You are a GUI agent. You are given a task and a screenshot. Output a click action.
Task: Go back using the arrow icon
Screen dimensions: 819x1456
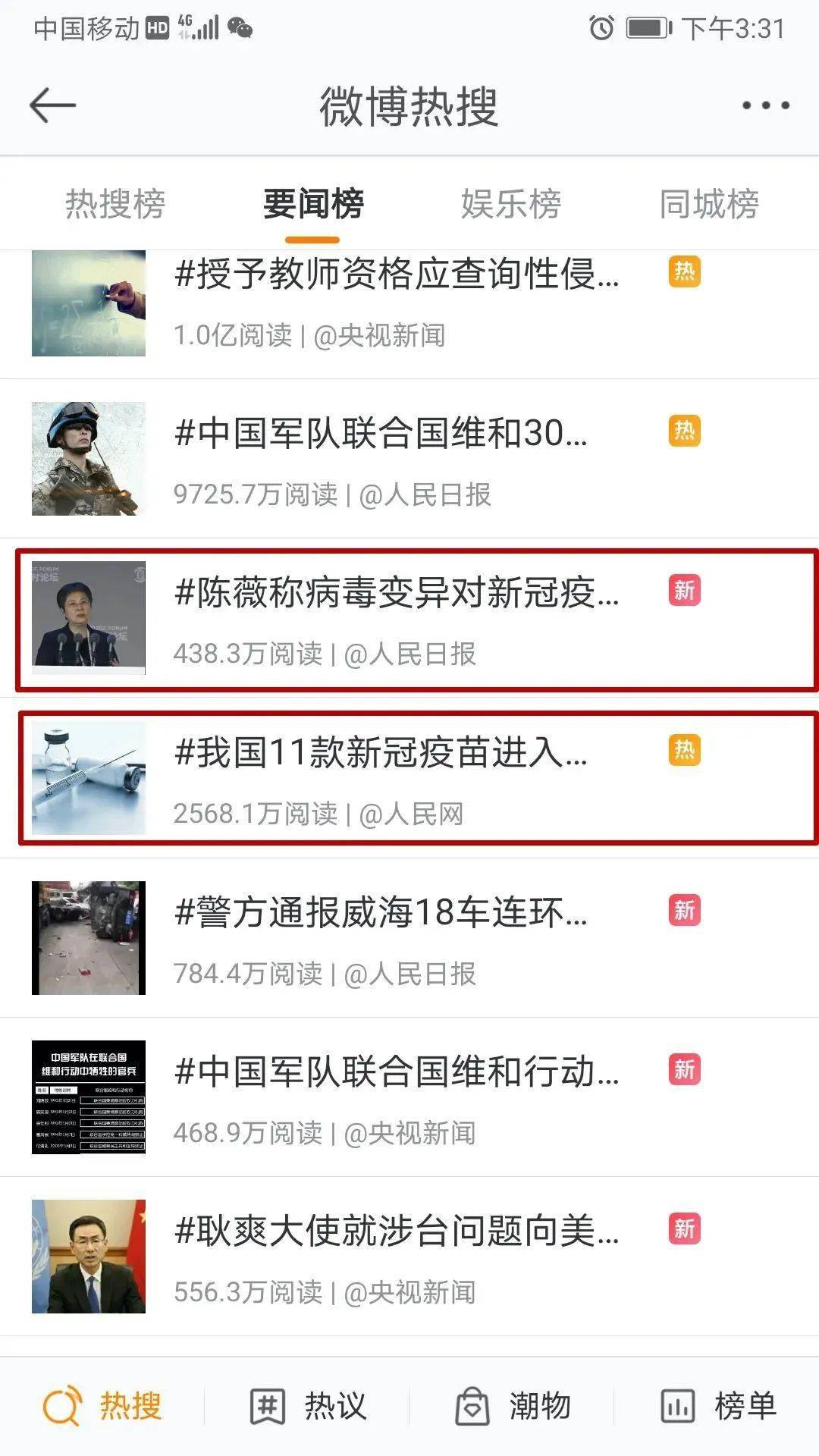click(52, 105)
